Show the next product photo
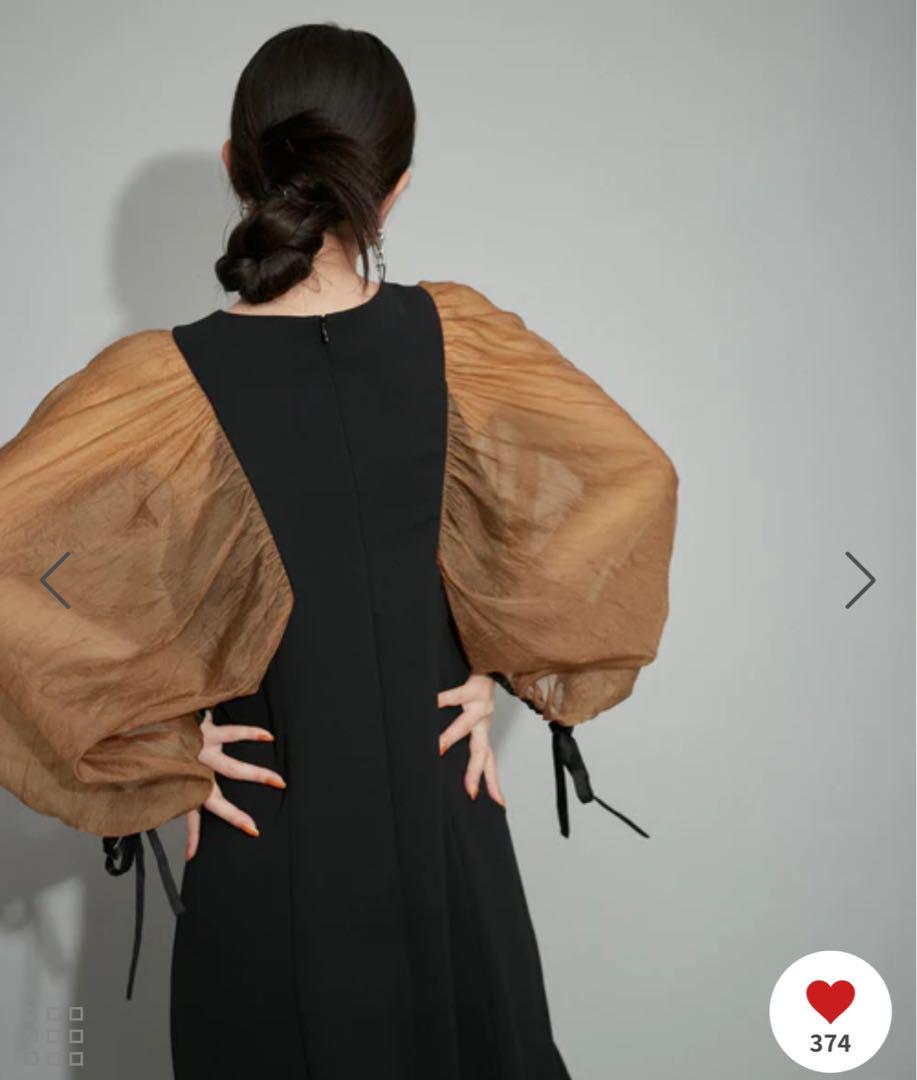This screenshot has width=917, height=1080. [859, 580]
